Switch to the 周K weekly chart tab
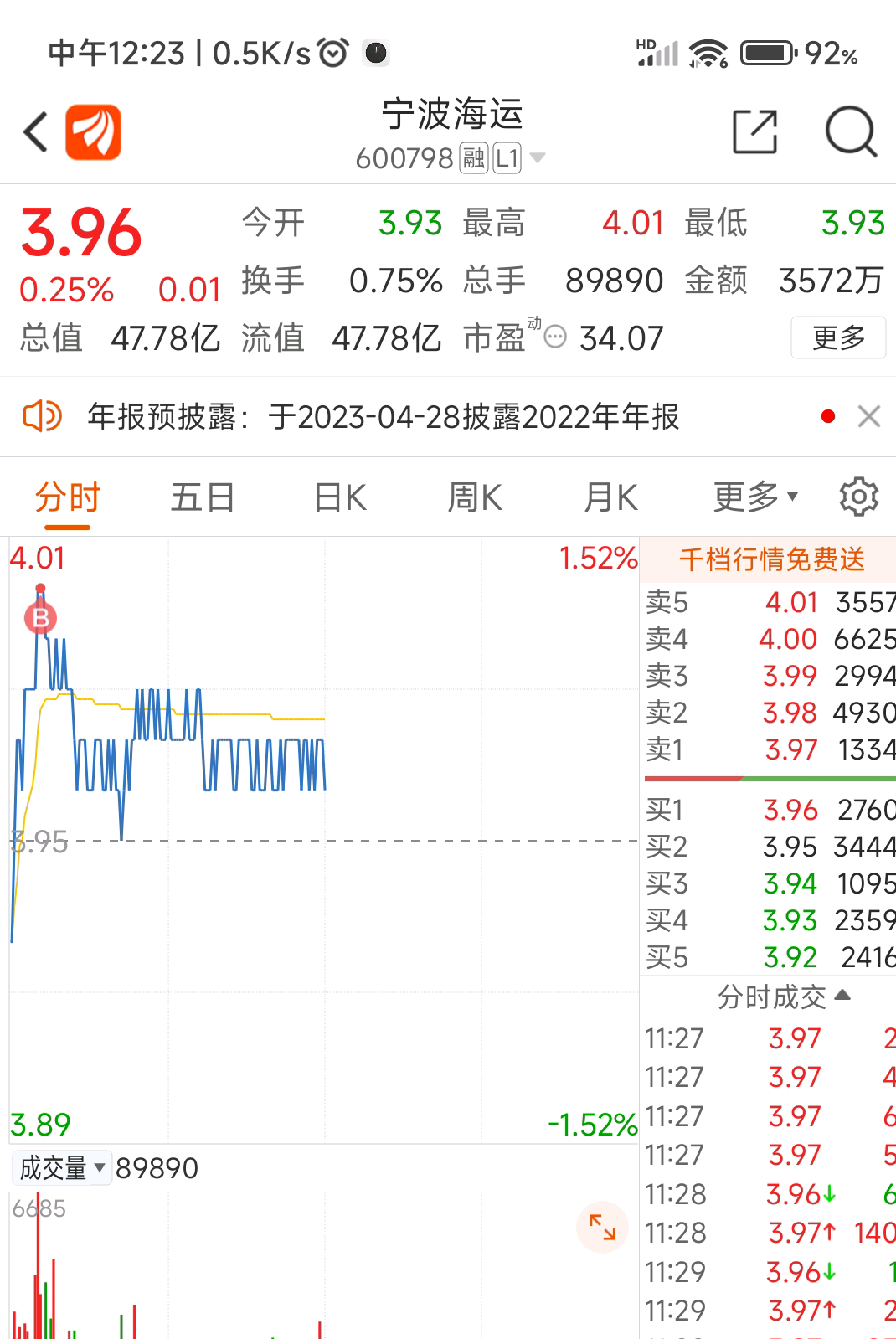Image resolution: width=896 pixels, height=1339 pixels. [474, 496]
